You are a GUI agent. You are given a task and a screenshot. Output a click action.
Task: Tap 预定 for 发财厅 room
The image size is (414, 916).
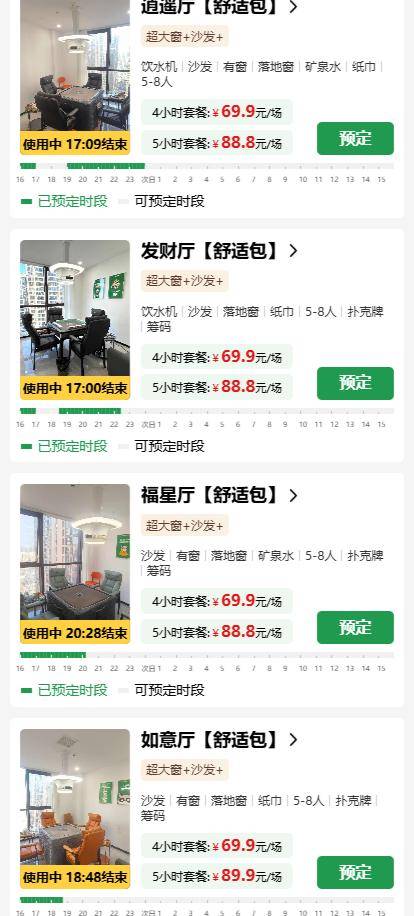[x=355, y=383]
